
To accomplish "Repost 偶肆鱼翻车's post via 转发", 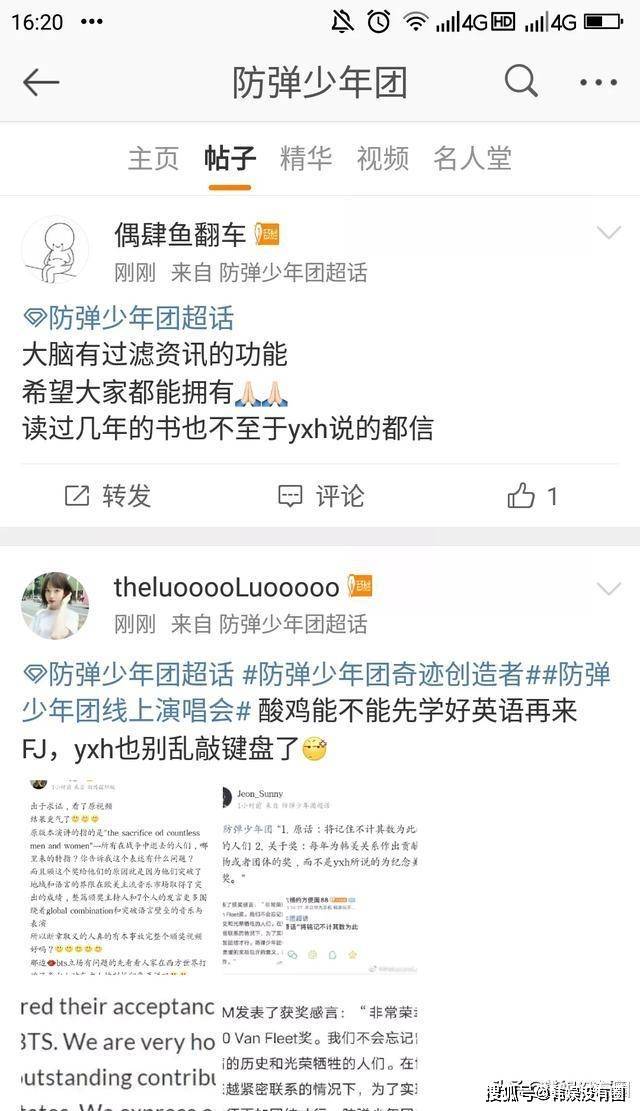I will tap(108, 495).
